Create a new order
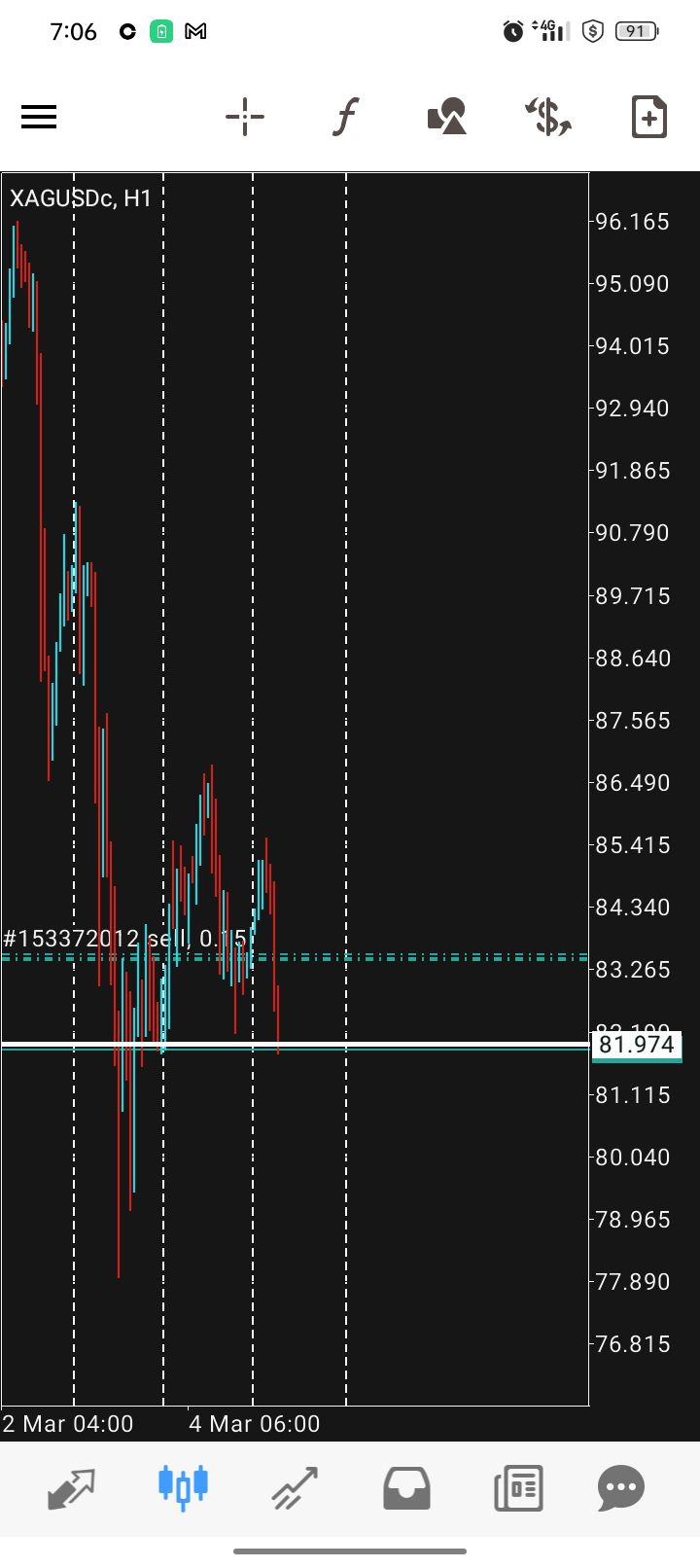This screenshot has height=1568, width=700. pyautogui.click(x=648, y=118)
